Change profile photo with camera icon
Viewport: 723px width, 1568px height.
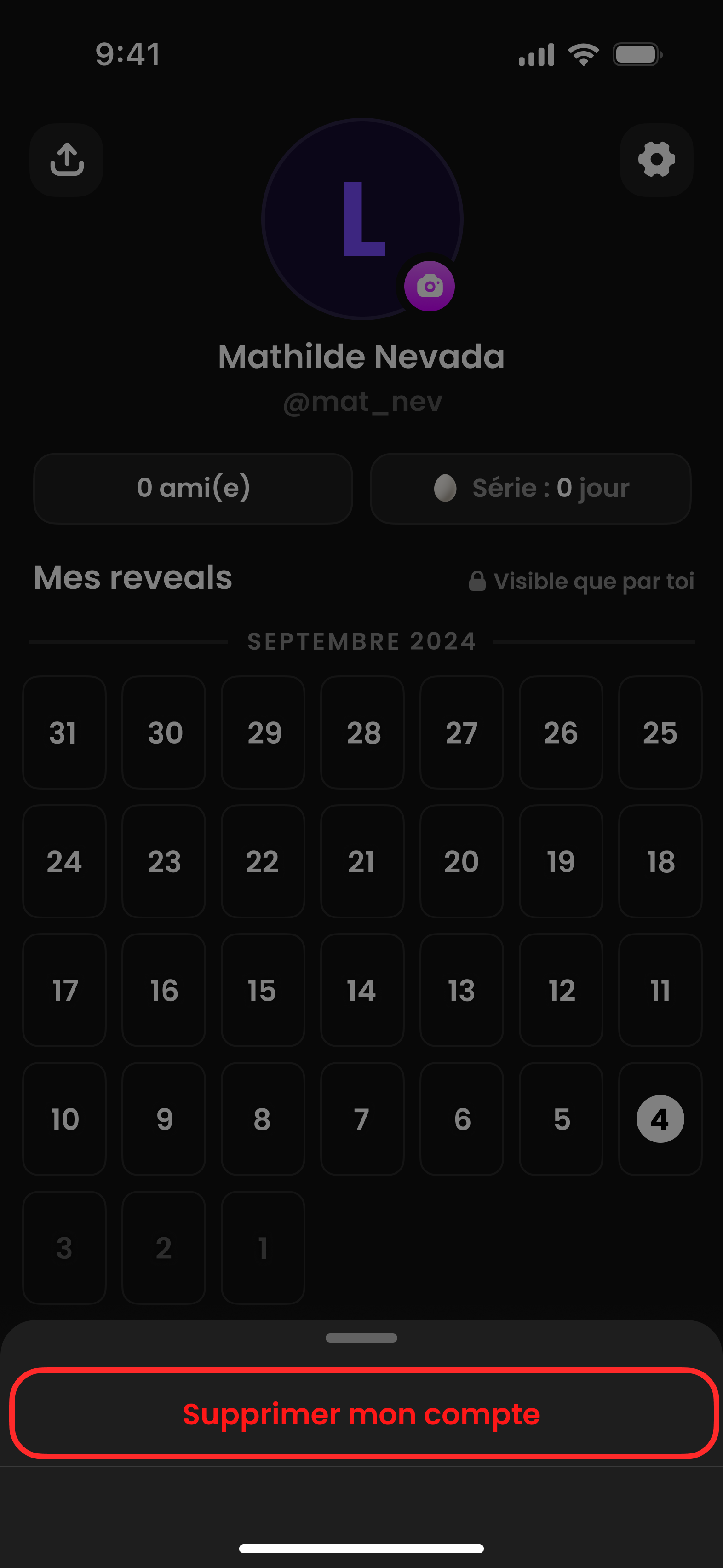coord(430,286)
